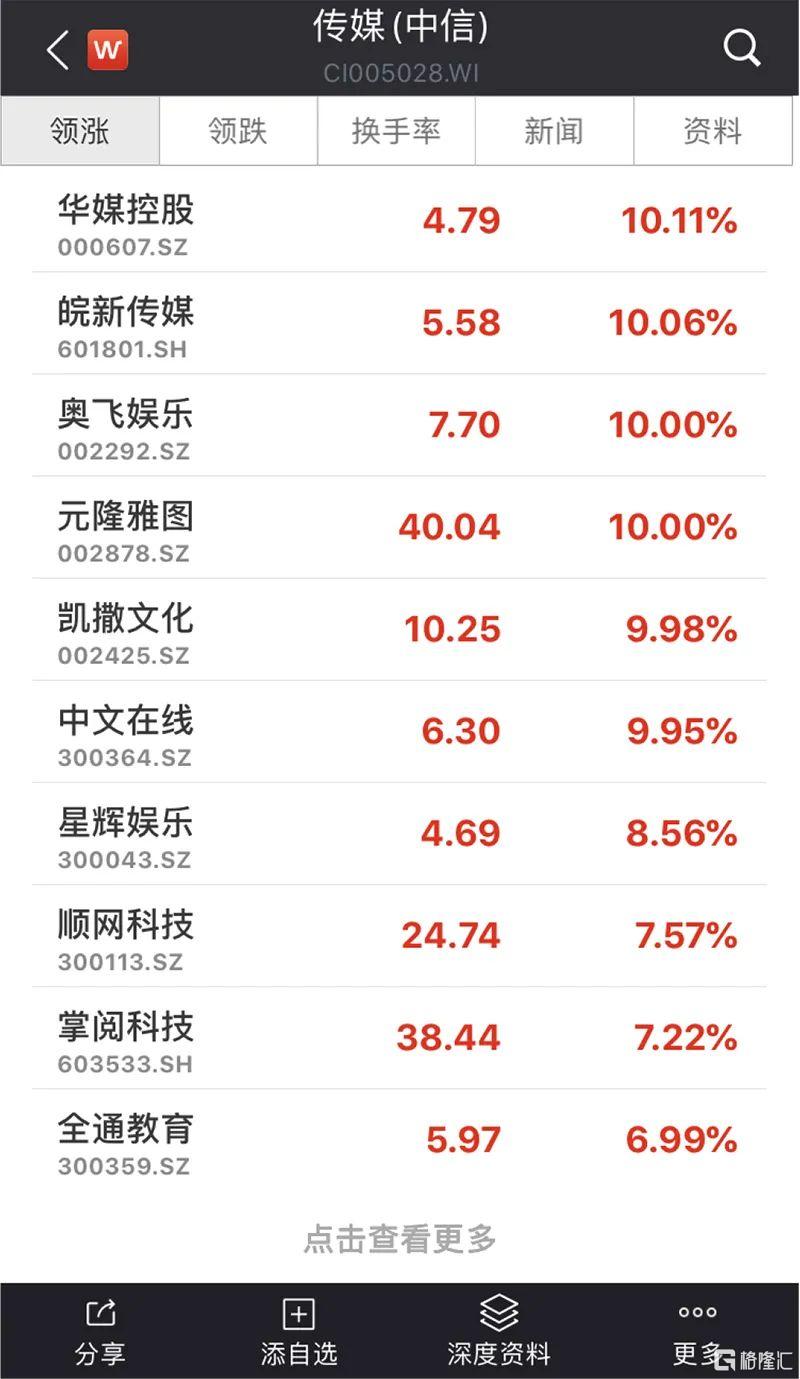This screenshot has width=800, height=1379.
Task: Open stock 元隆雅图 002878.SZ
Action: click(x=399, y=528)
